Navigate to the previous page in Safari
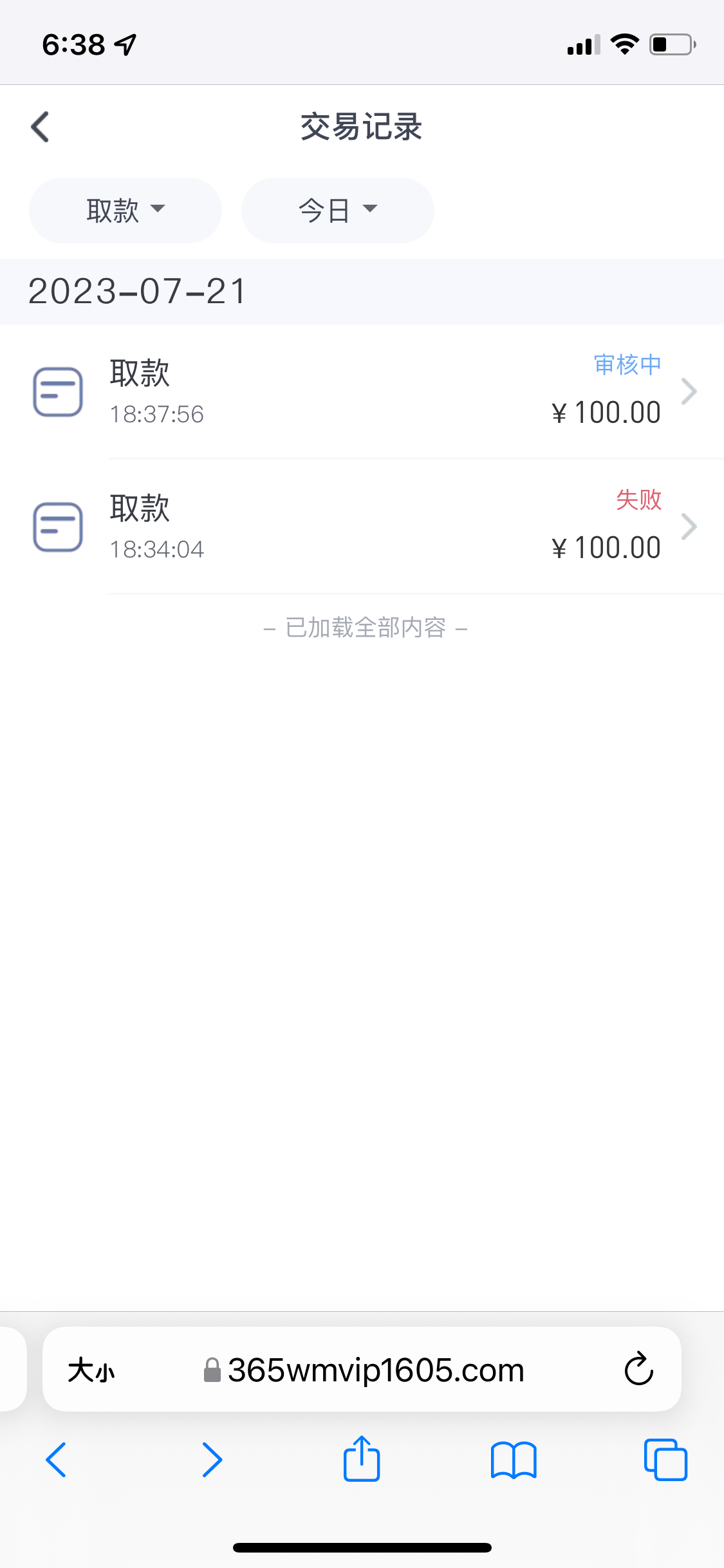 (56, 1460)
